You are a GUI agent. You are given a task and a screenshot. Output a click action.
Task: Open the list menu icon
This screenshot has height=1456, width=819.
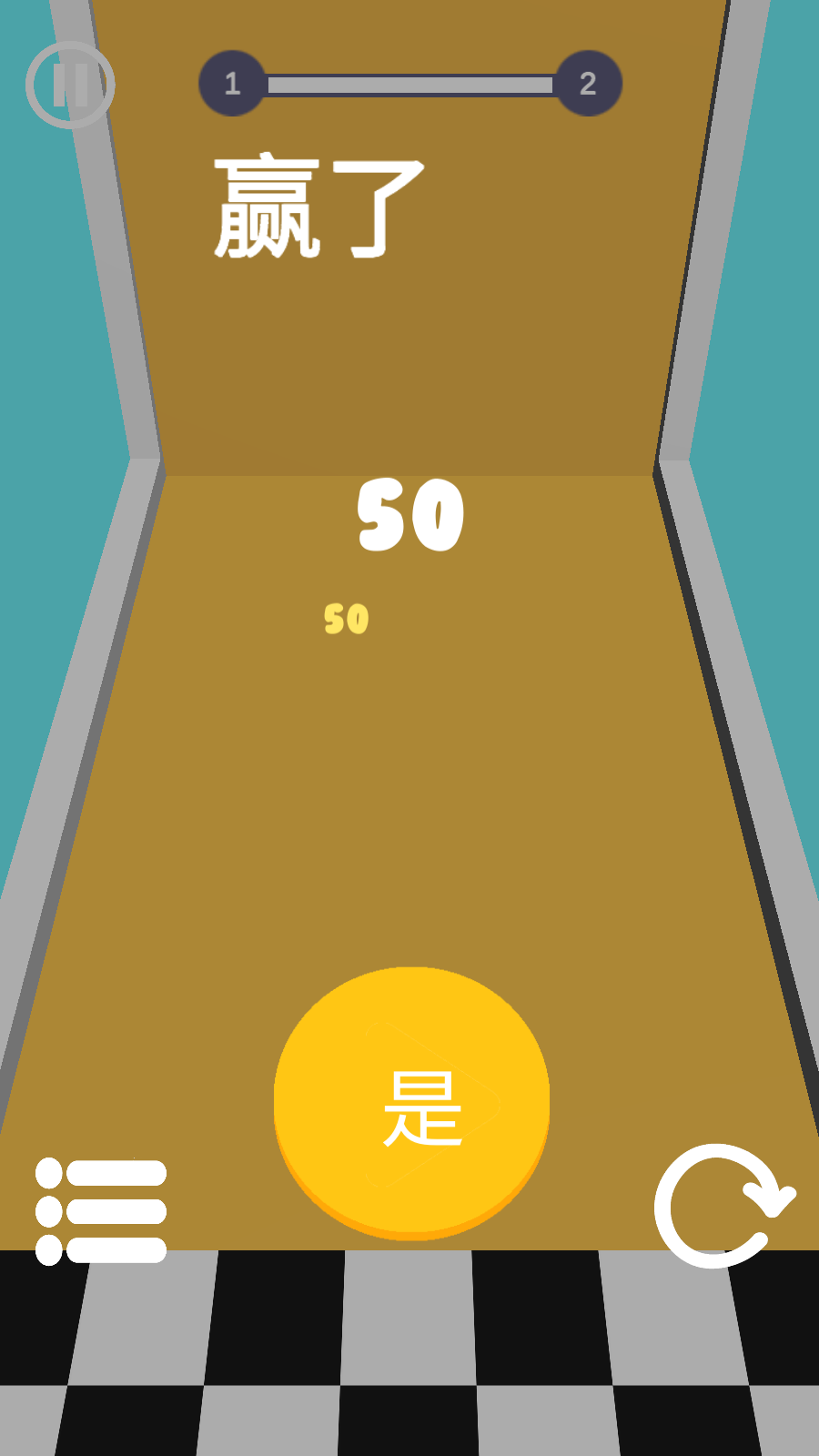tap(101, 1211)
